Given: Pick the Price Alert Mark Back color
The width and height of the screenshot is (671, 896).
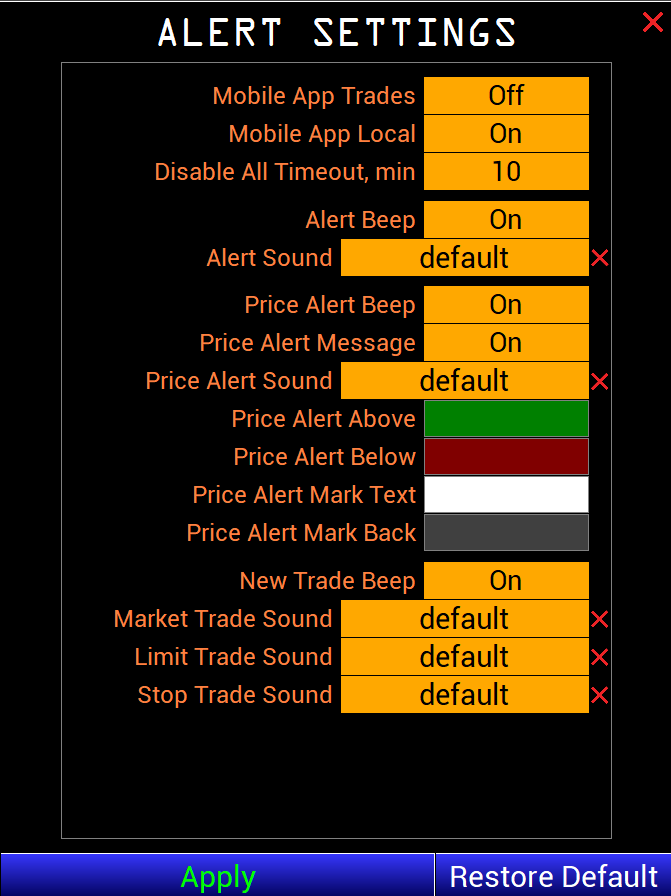Looking at the screenshot, I should [506, 533].
